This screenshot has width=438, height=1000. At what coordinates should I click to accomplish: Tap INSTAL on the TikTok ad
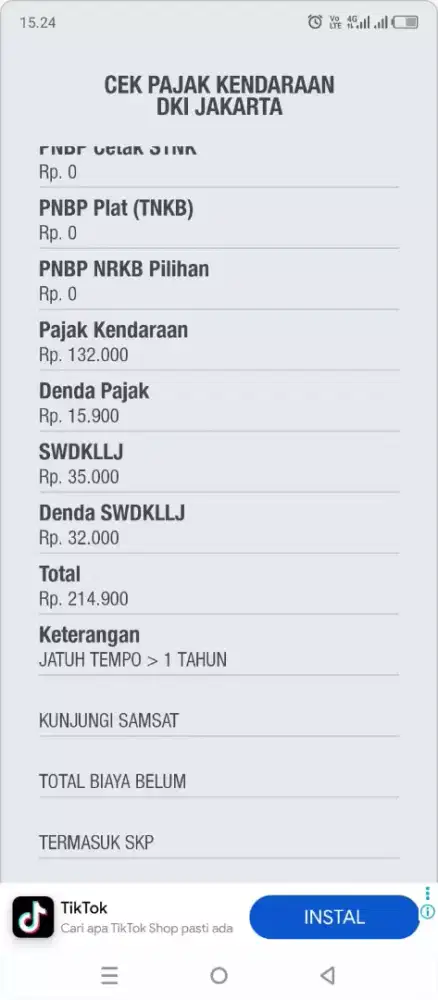click(x=334, y=917)
